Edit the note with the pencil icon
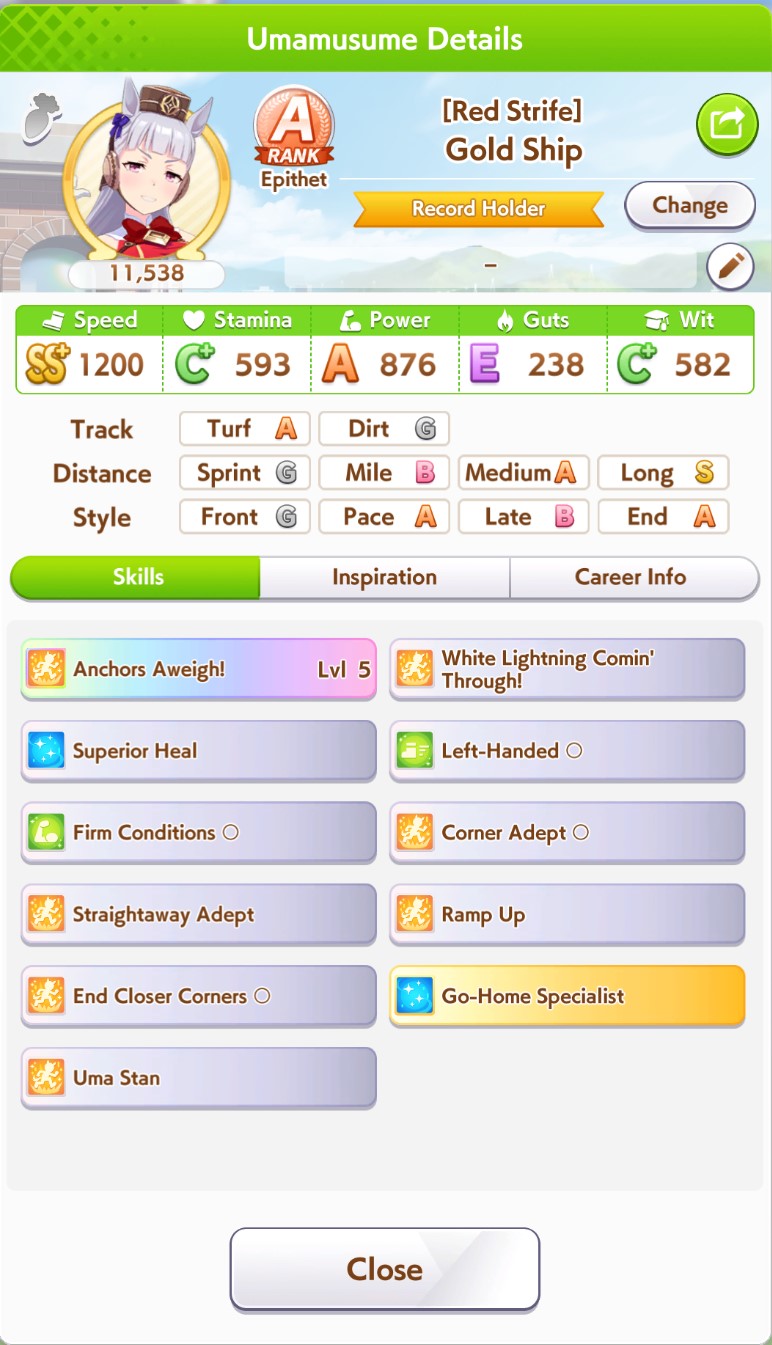Image resolution: width=772 pixels, height=1345 pixels. [x=730, y=266]
